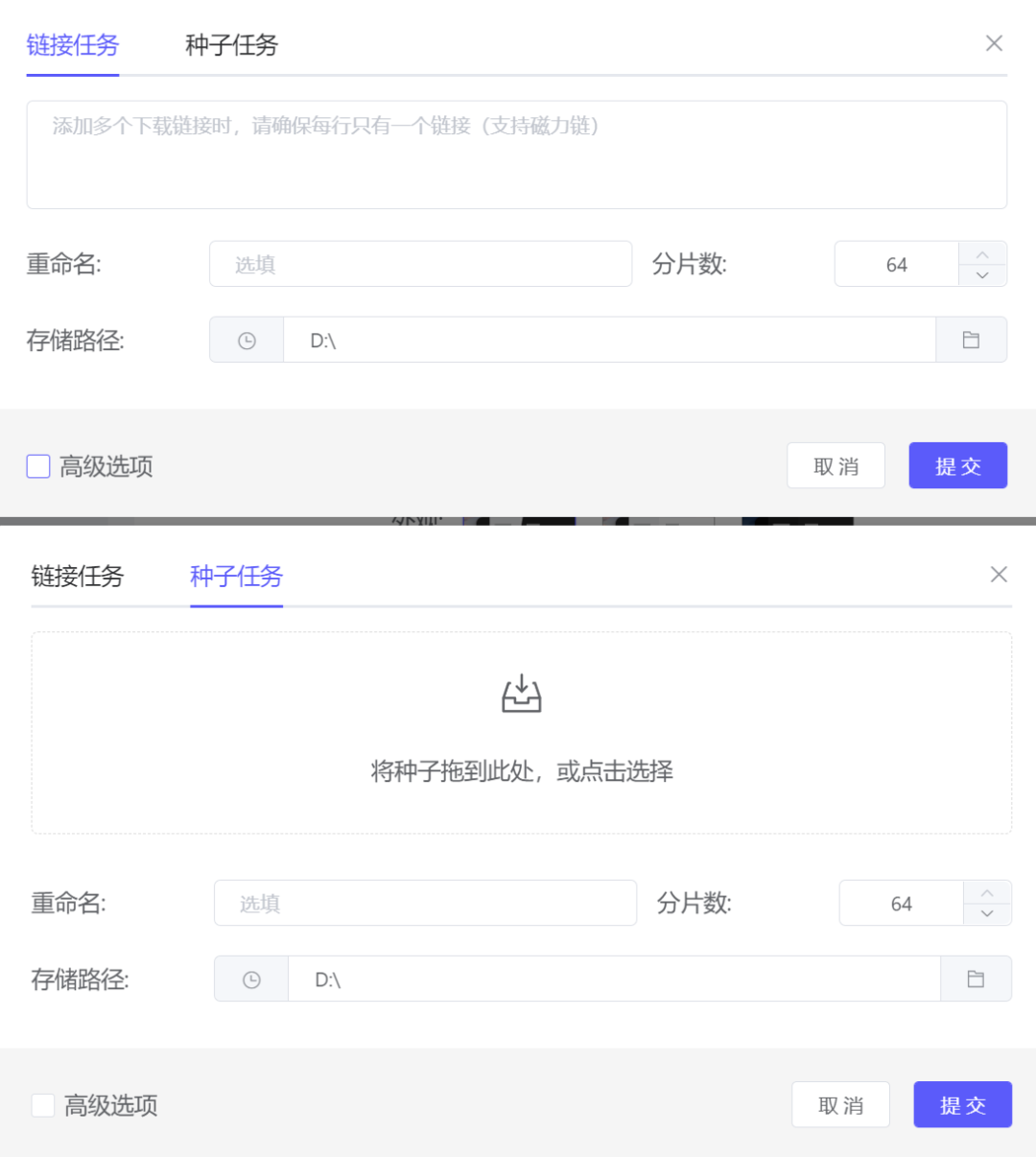This screenshot has width=1036, height=1157.
Task: Tap 取消 in seed task dialog
Action: [x=840, y=1105]
